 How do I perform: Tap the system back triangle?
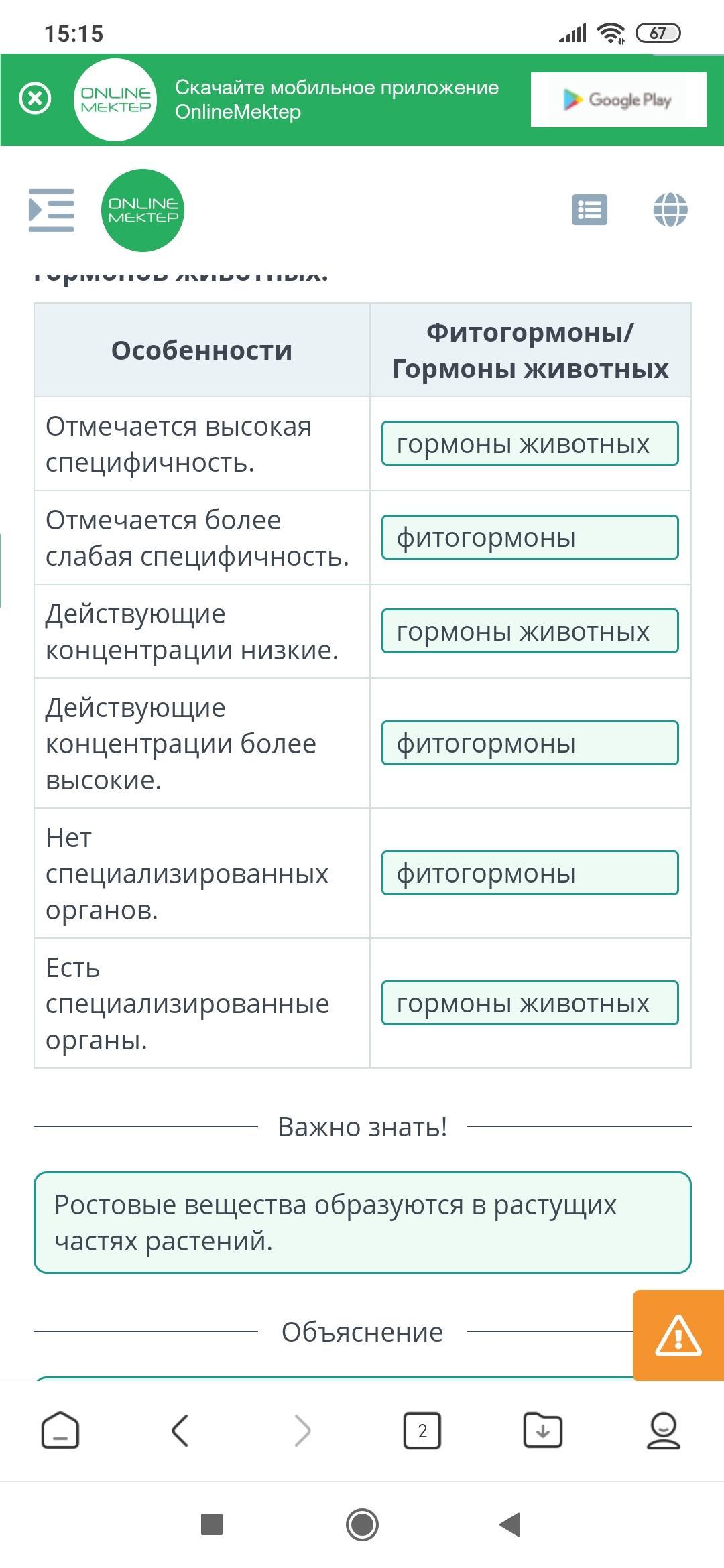pyautogui.click(x=511, y=1525)
